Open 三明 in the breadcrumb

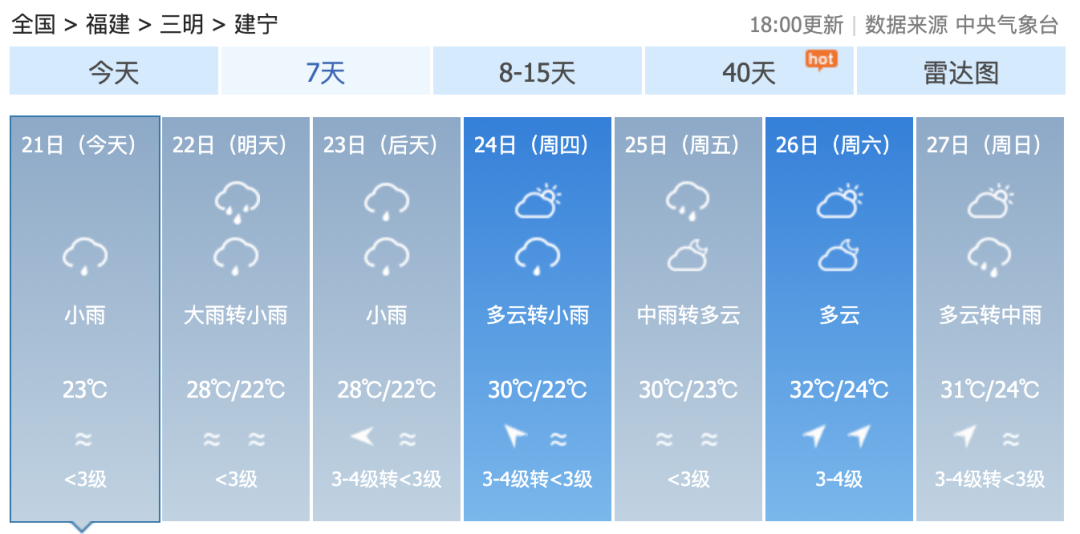coord(182,24)
